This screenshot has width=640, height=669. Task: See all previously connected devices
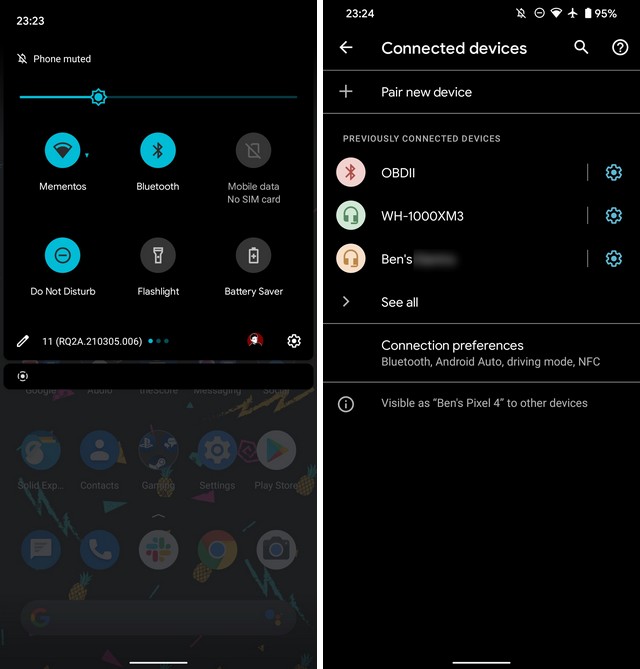[x=399, y=302]
